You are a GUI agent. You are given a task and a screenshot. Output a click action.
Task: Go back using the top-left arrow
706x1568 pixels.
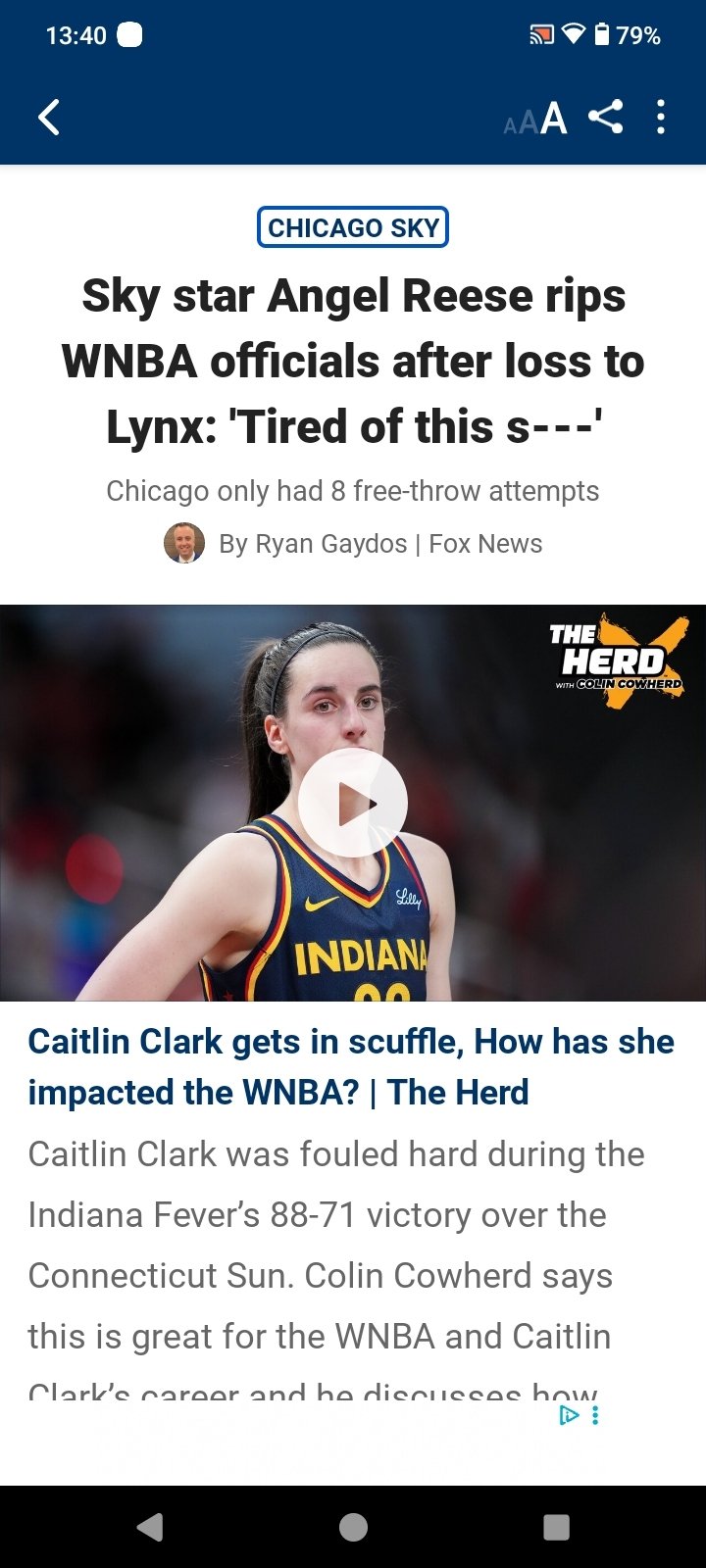(x=49, y=118)
